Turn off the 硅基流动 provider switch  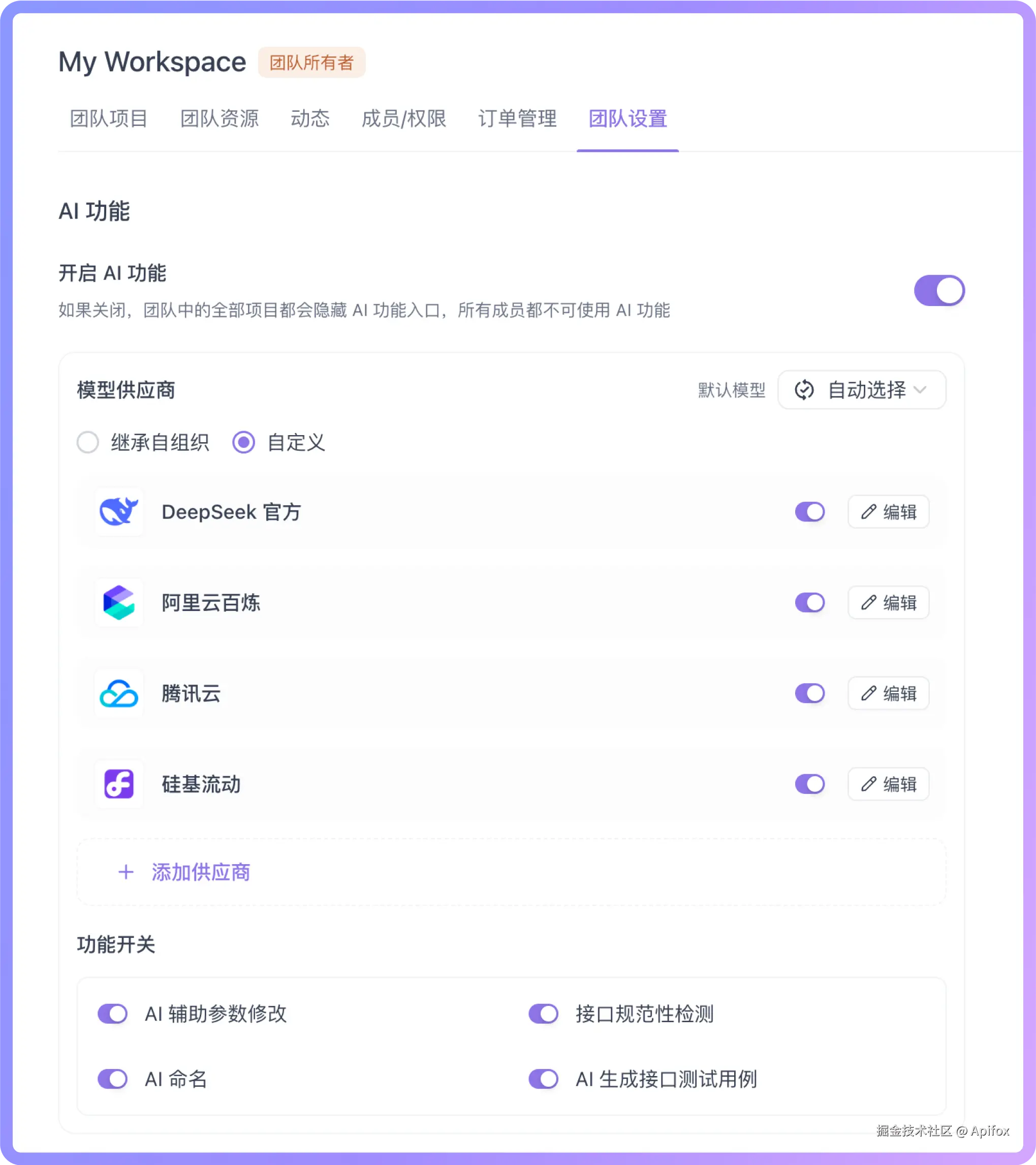pyautogui.click(x=809, y=784)
